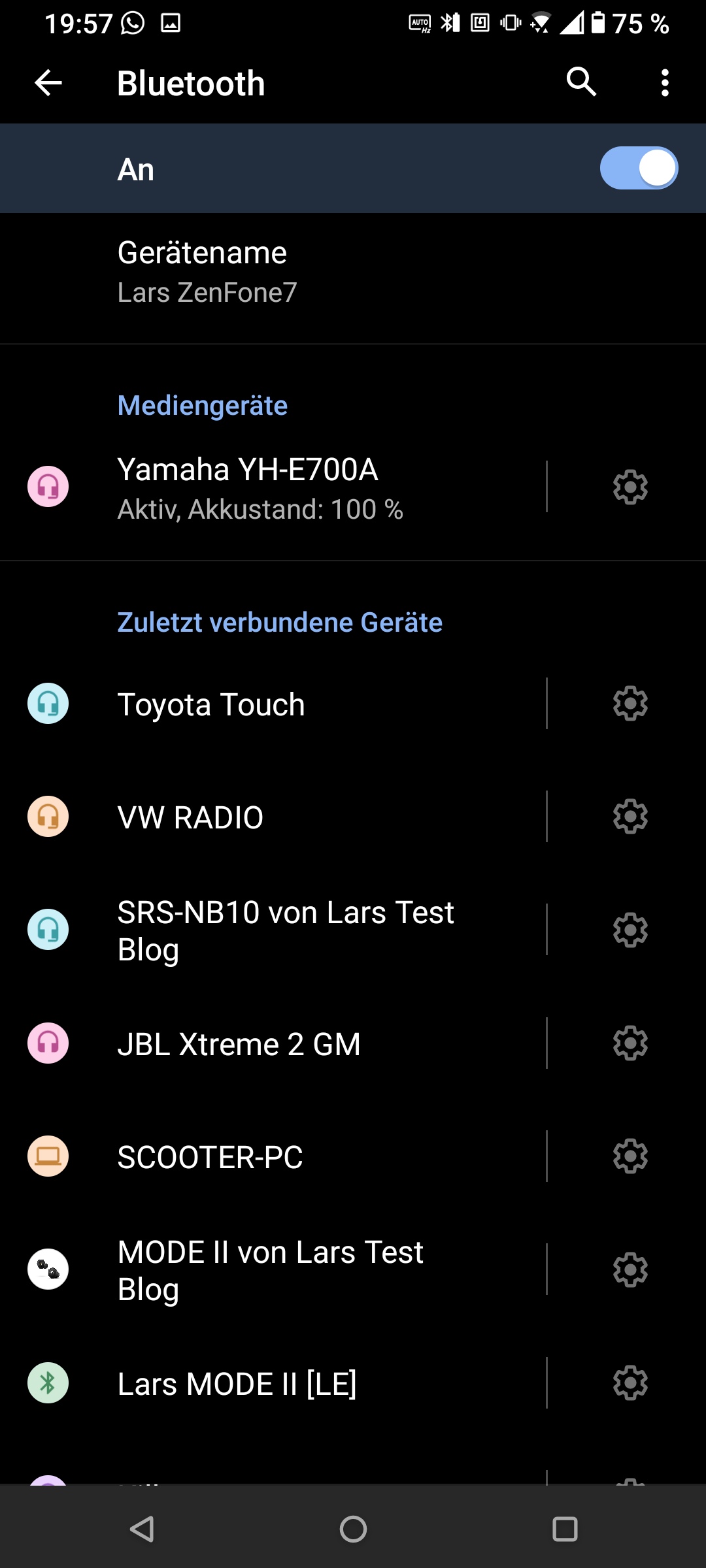Turn off the Bluetooth switch

(638, 169)
